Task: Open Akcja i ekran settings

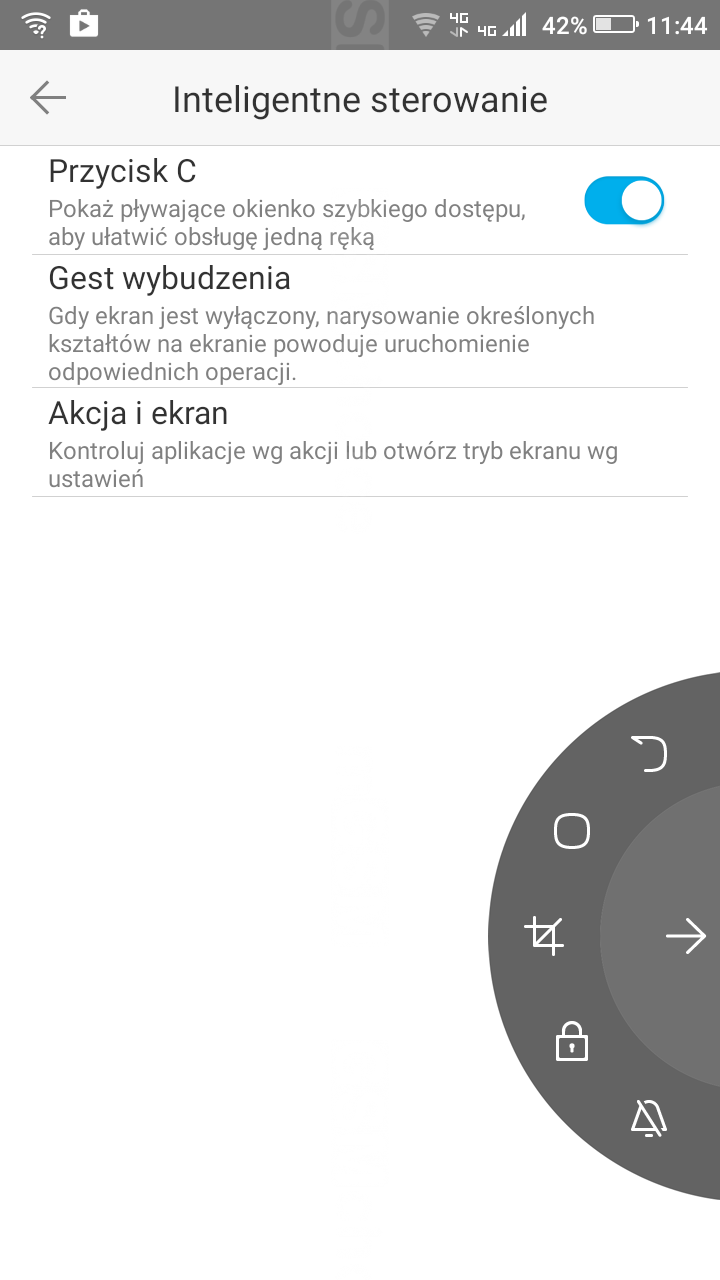Action: click(360, 443)
